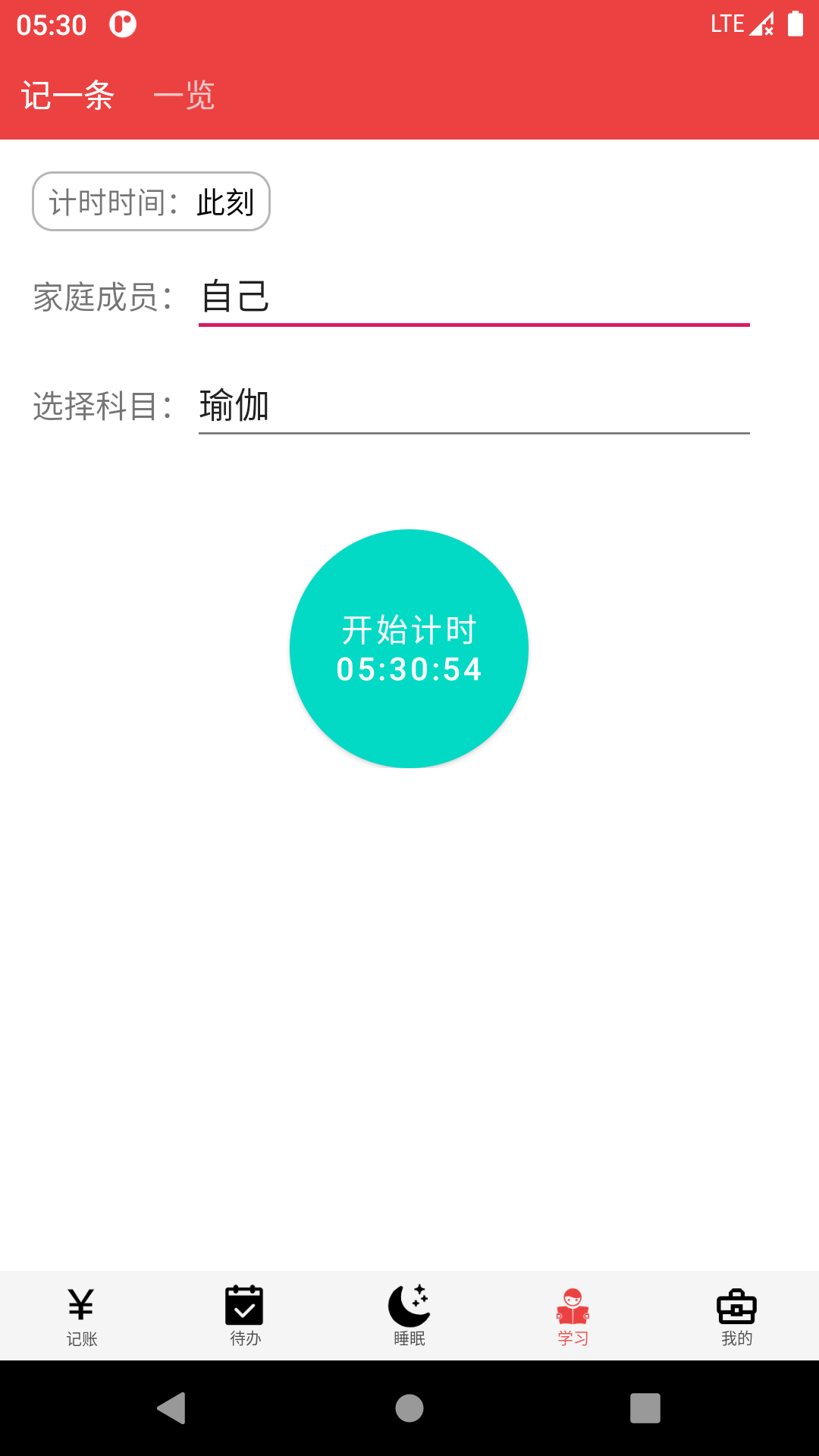
Task: Tap the 学习 tab
Action: (x=573, y=1316)
